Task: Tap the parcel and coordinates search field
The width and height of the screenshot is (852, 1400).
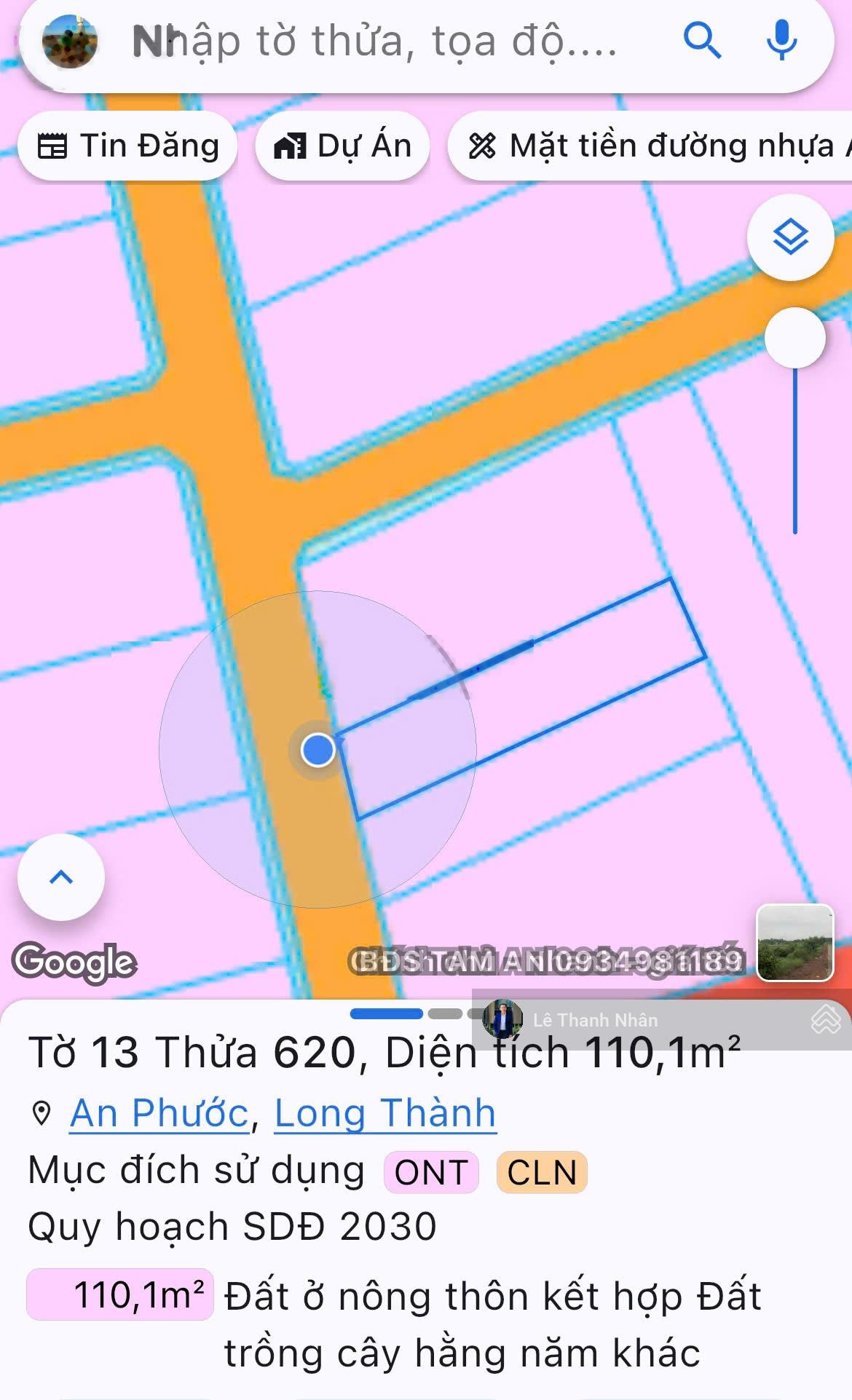Action: 375,41
